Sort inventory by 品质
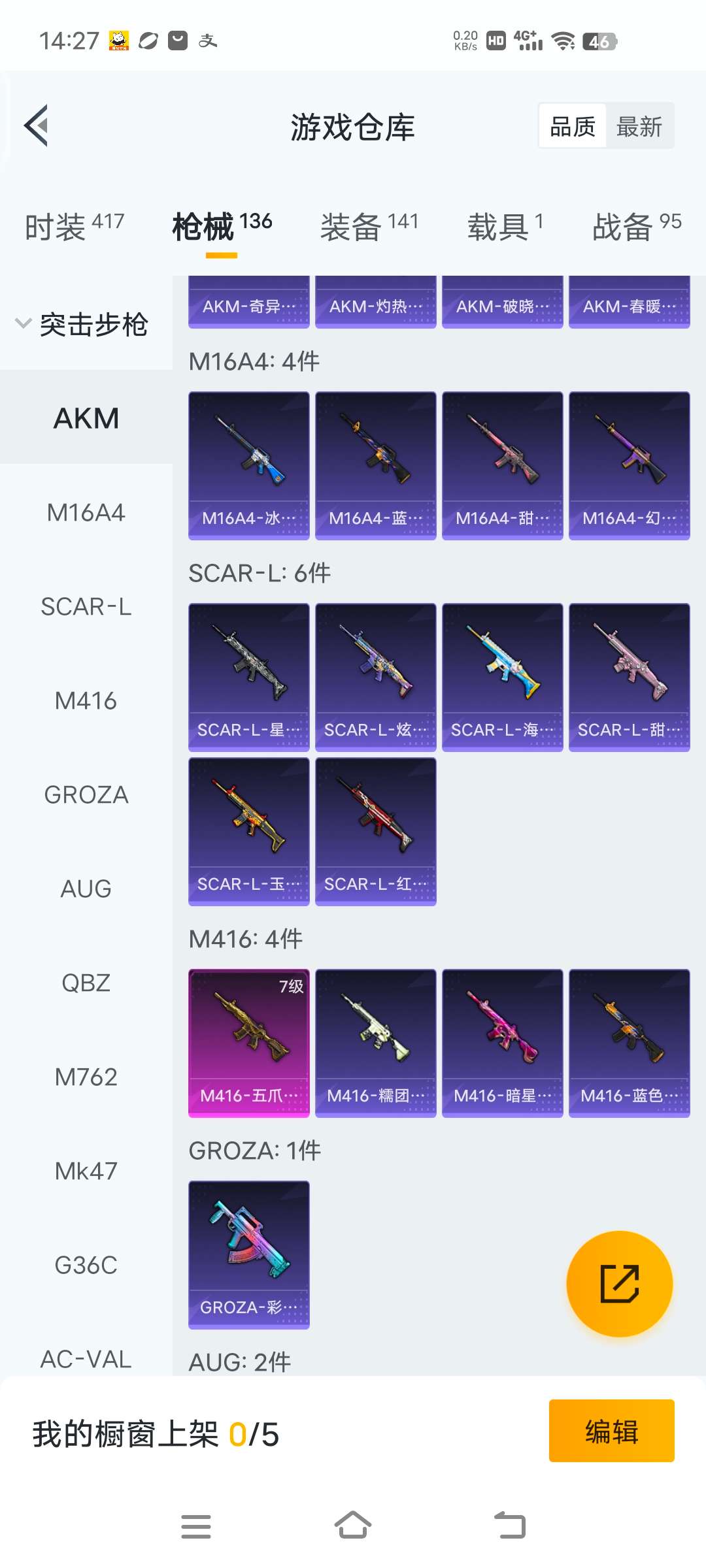 point(573,126)
